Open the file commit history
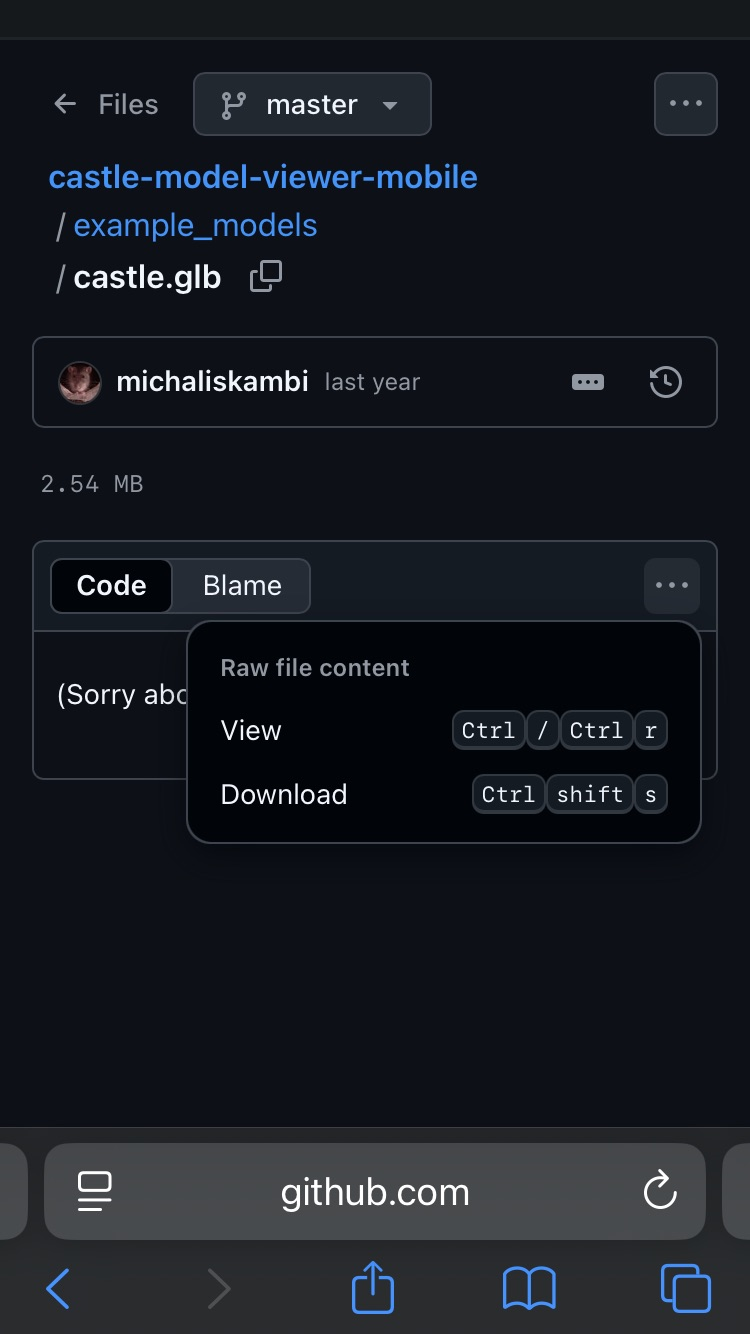This screenshot has height=1334, width=750. (665, 382)
